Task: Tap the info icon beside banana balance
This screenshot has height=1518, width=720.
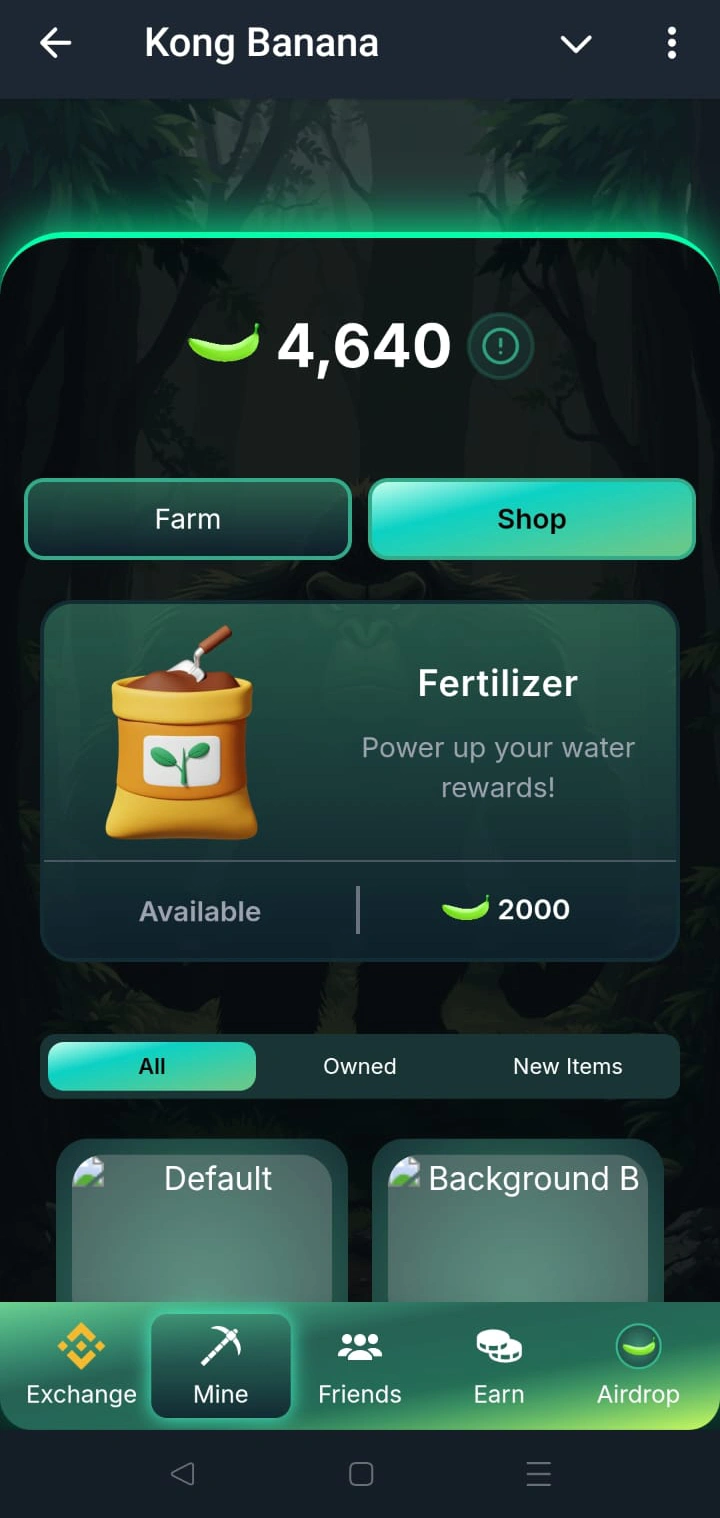Action: pyautogui.click(x=500, y=347)
